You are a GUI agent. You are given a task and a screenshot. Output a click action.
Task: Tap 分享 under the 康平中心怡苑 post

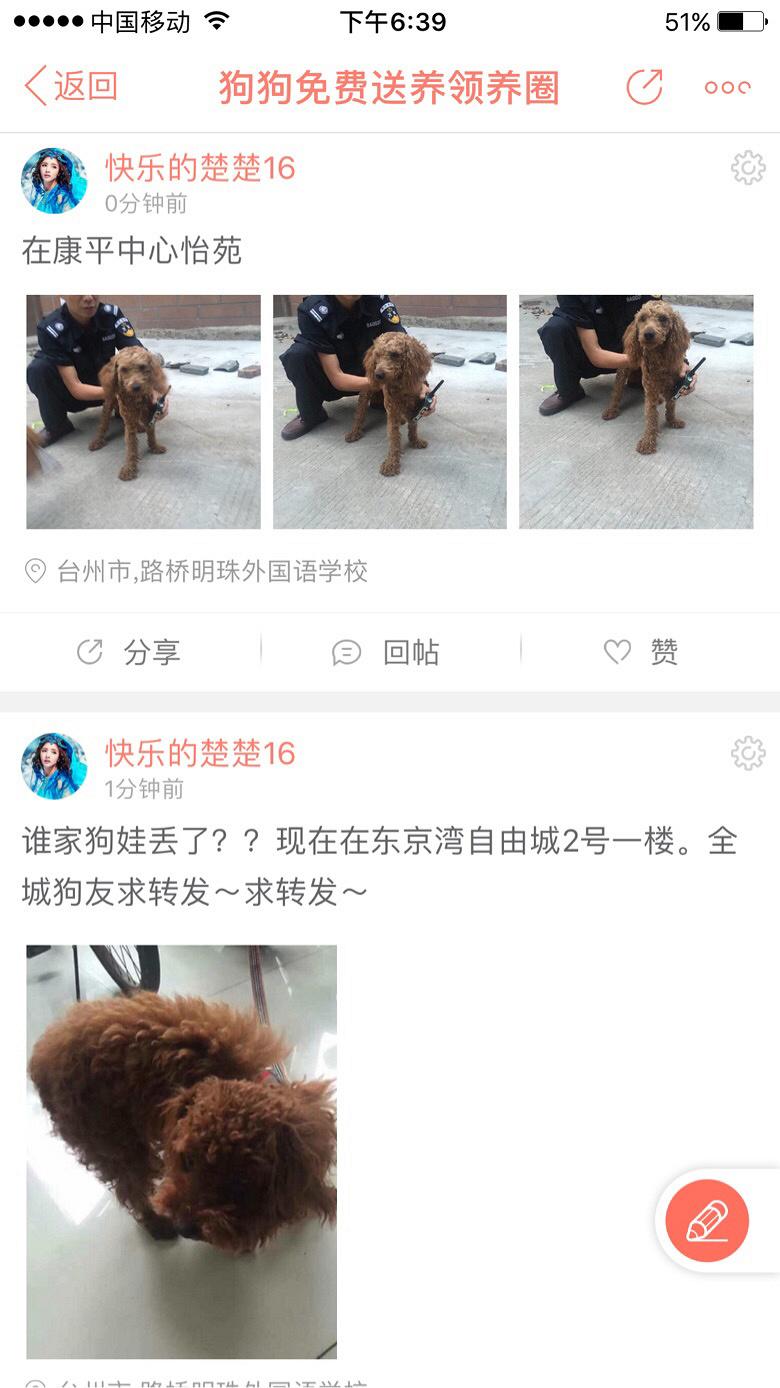pyautogui.click(x=130, y=653)
